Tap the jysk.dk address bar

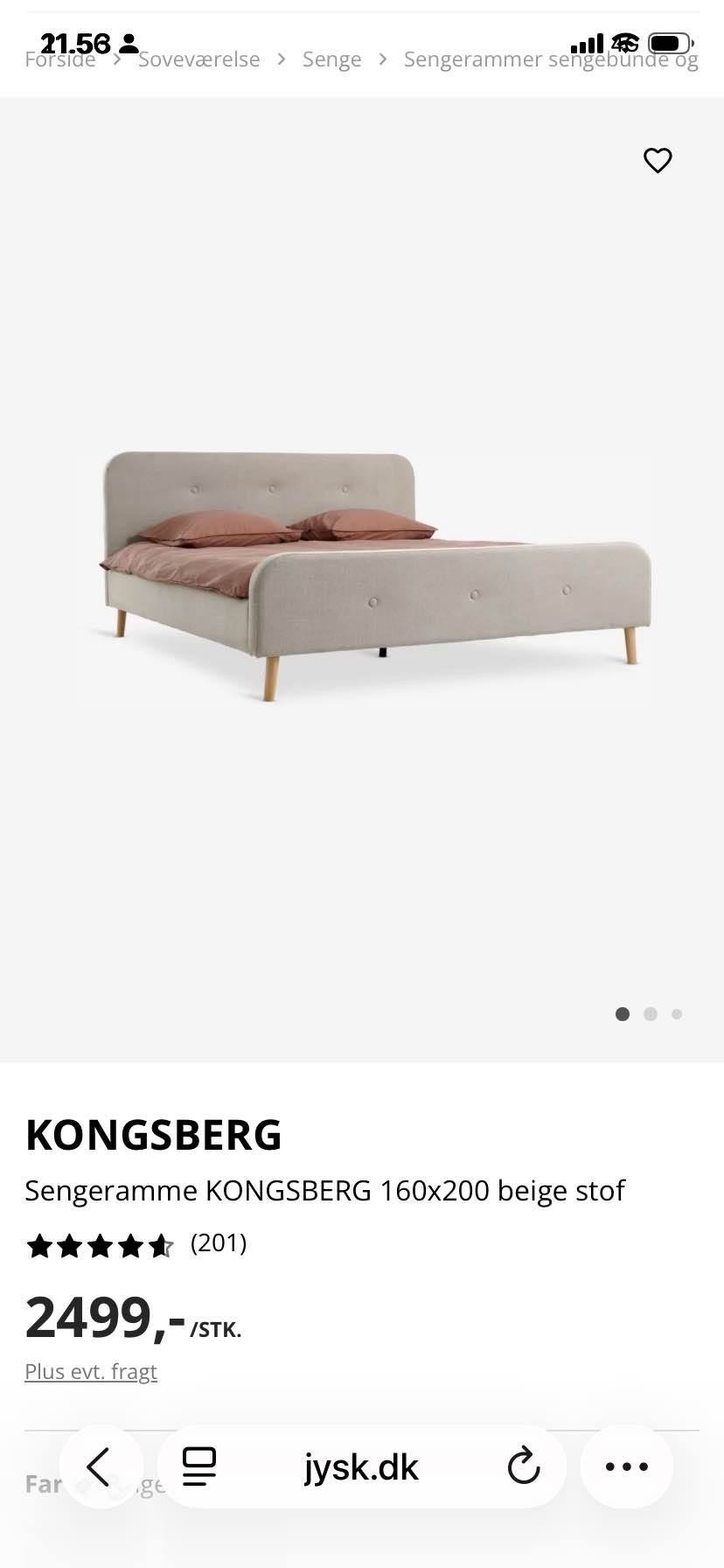361,1466
